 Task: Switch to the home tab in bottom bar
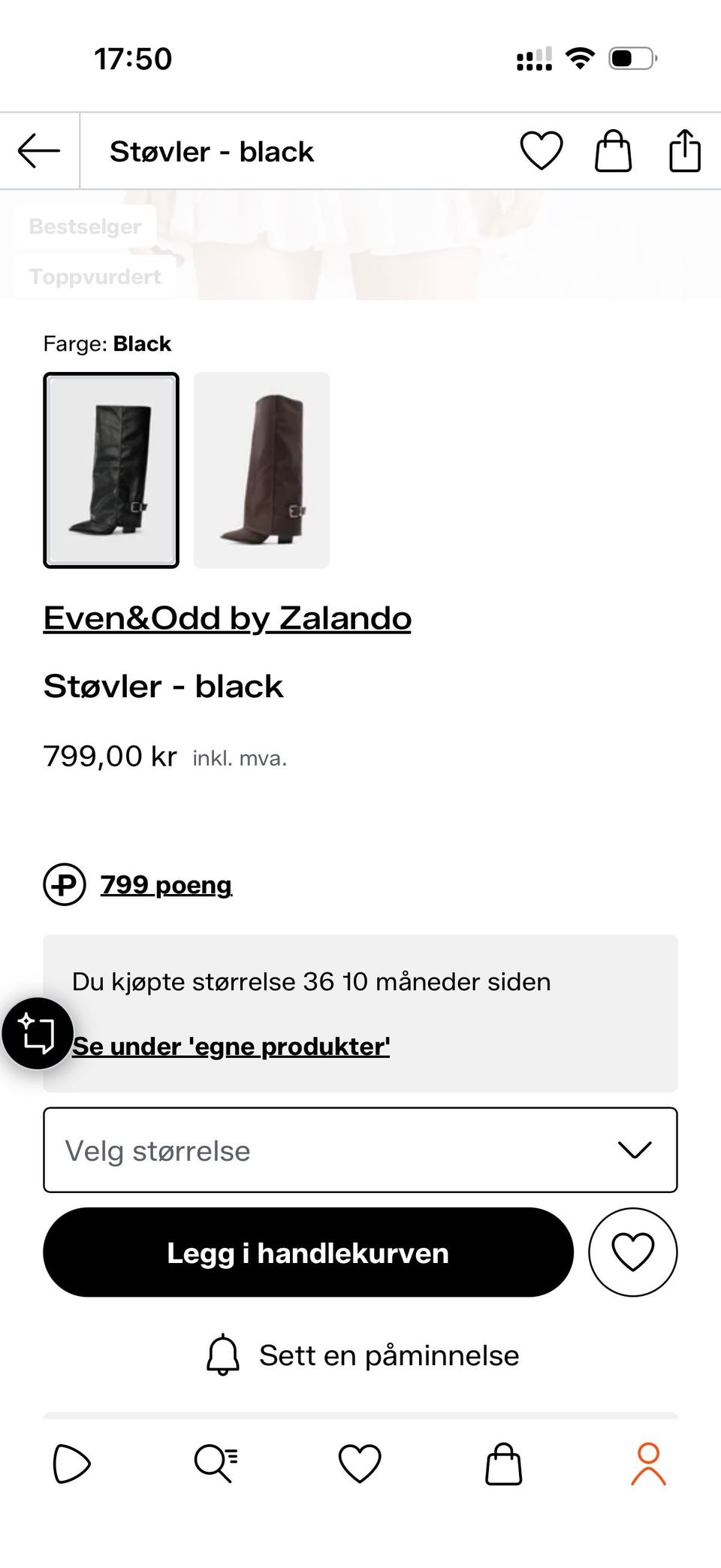point(72,1464)
